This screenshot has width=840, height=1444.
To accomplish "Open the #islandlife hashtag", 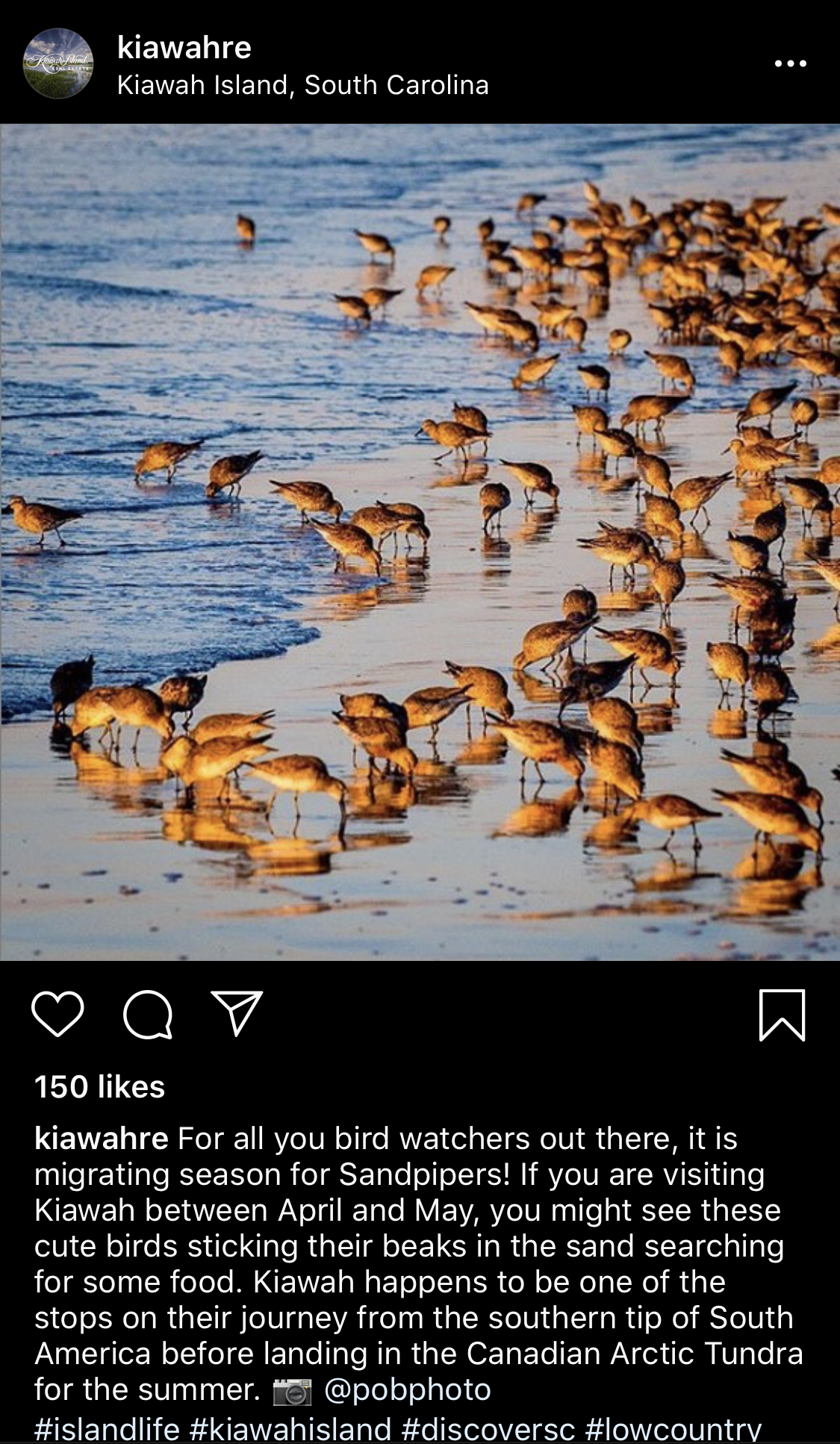I will point(107,1429).
